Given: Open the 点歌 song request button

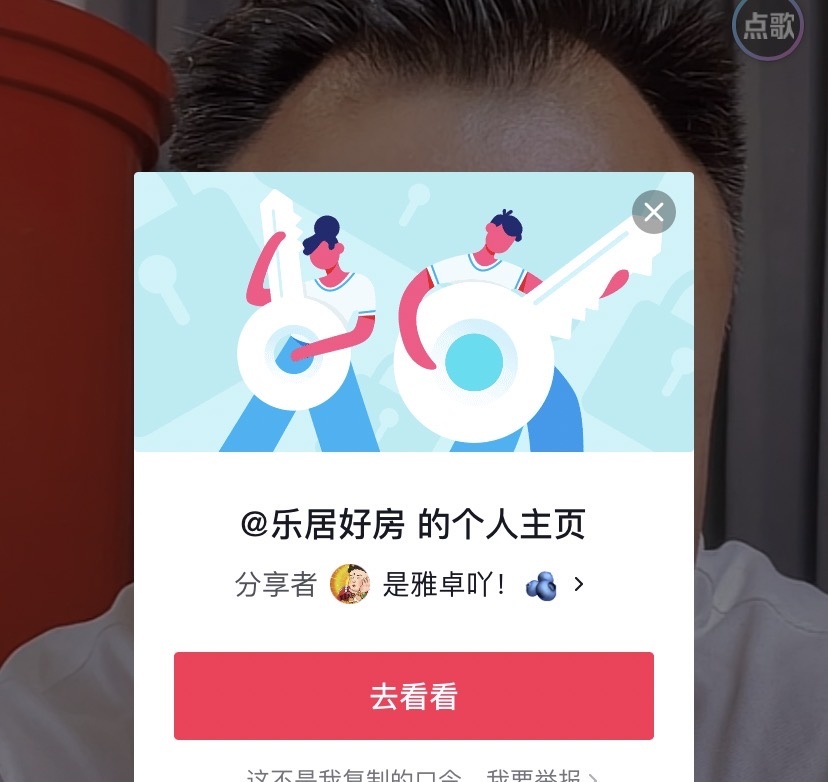Looking at the screenshot, I should [768, 26].
